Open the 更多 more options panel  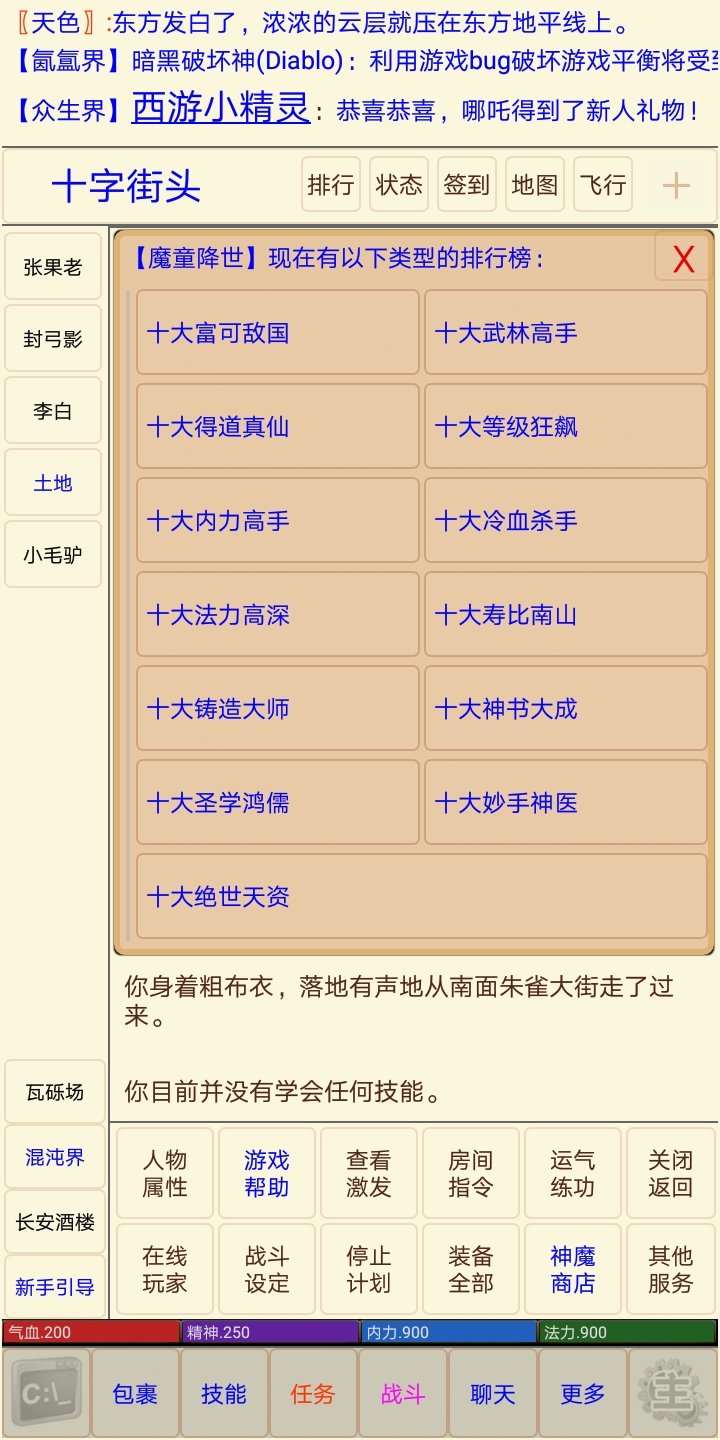(579, 1391)
